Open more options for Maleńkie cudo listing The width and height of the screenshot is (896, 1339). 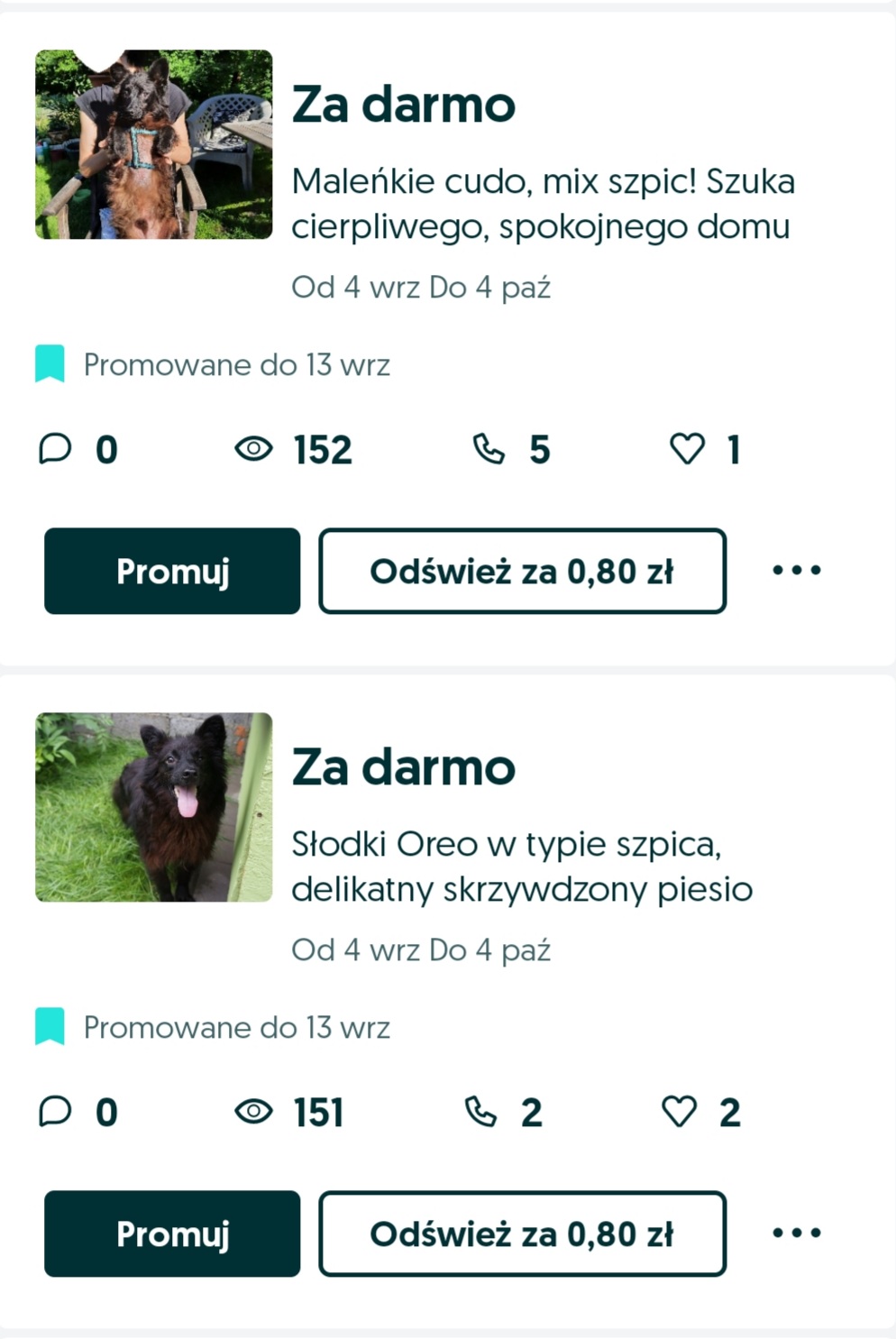pos(797,570)
